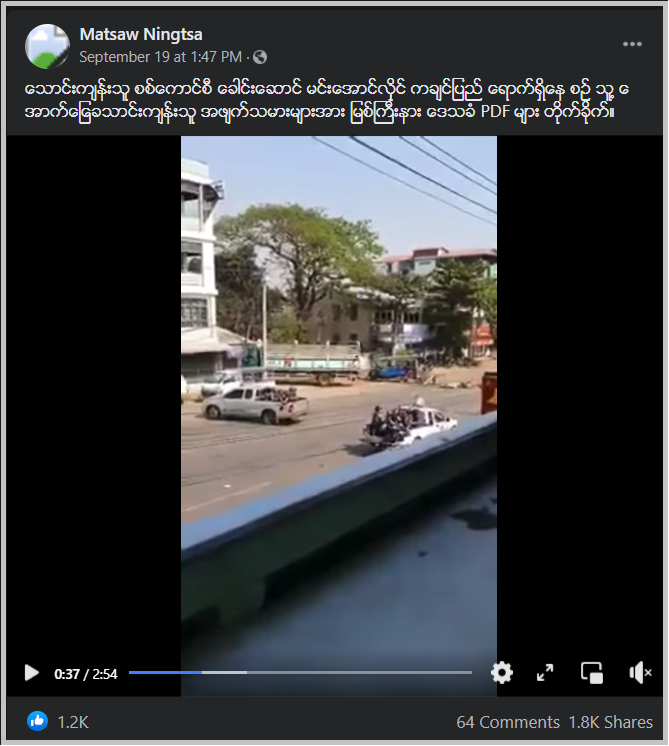Open the 64 Comments list

[508, 722]
